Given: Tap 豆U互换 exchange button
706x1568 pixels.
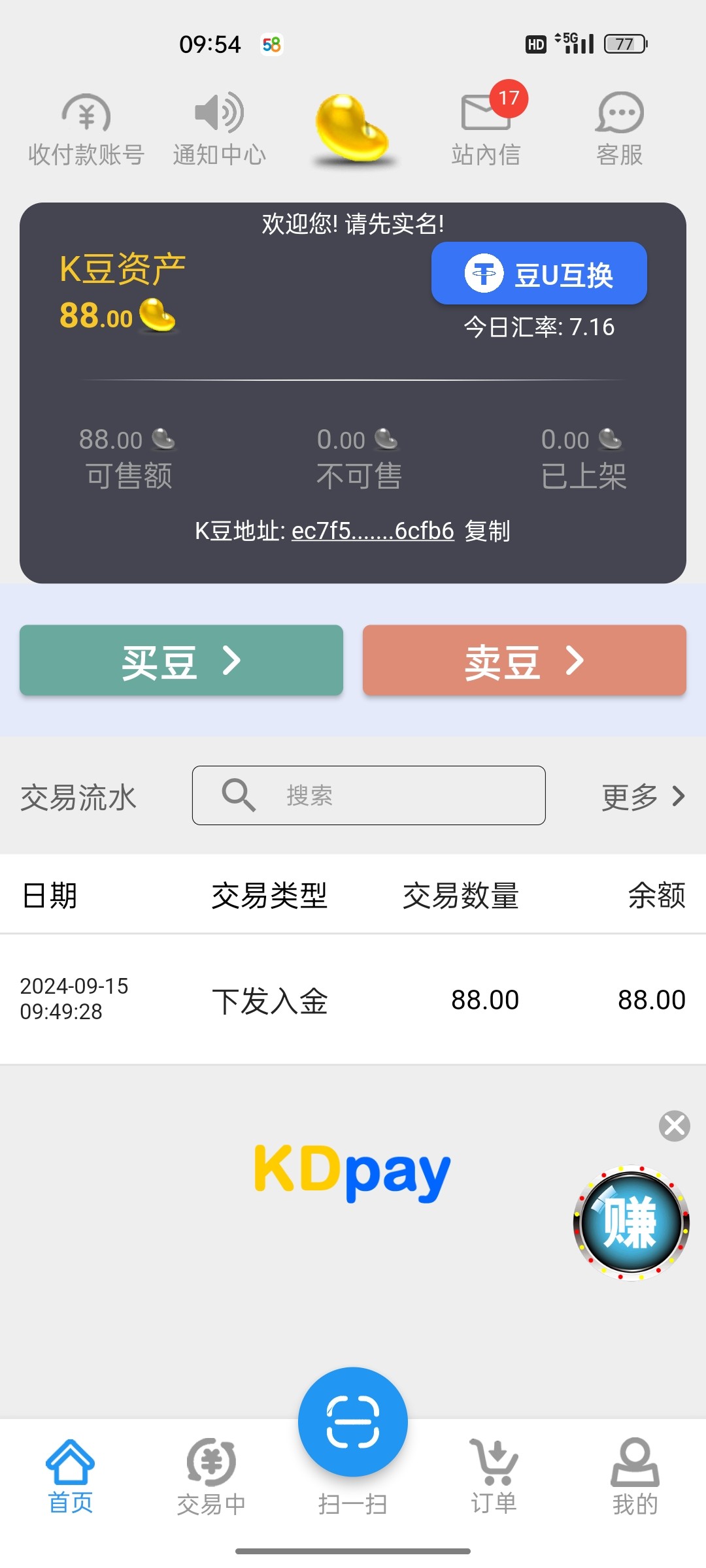Looking at the screenshot, I should (538, 274).
